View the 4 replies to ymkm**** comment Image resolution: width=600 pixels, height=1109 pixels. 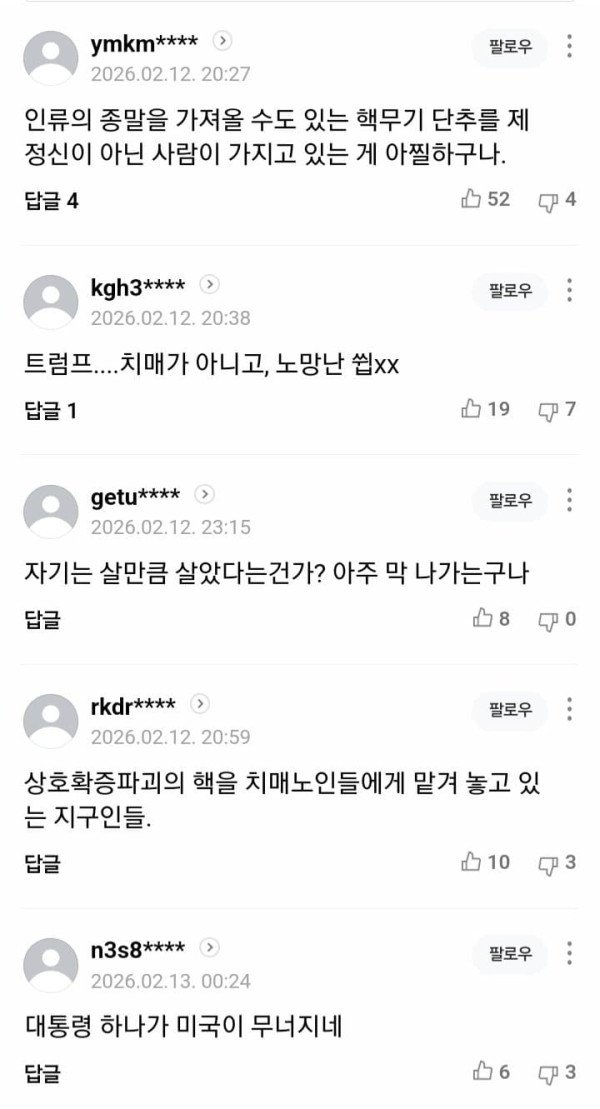pyautogui.click(x=51, y=201)
